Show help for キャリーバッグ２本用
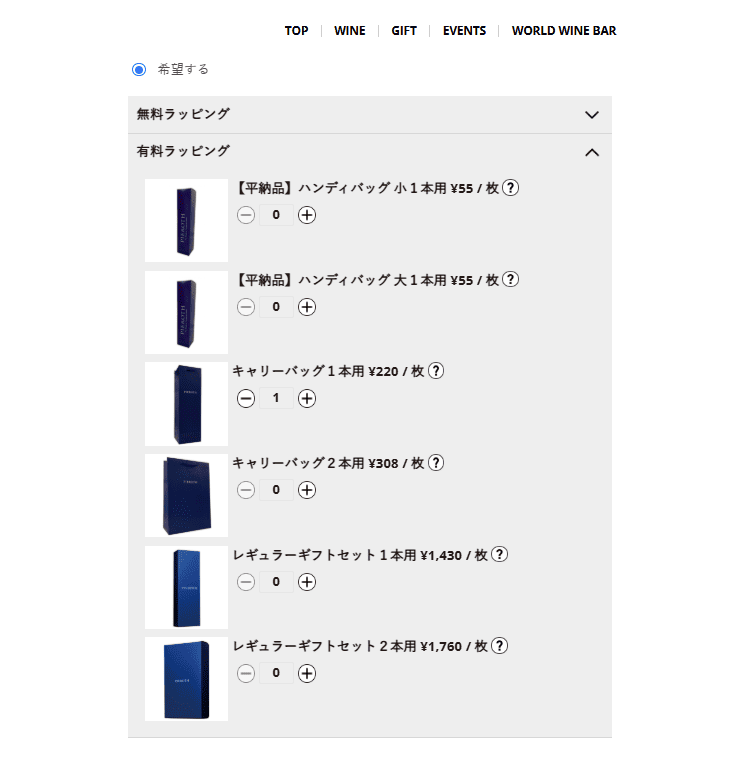 click(436, 463)
